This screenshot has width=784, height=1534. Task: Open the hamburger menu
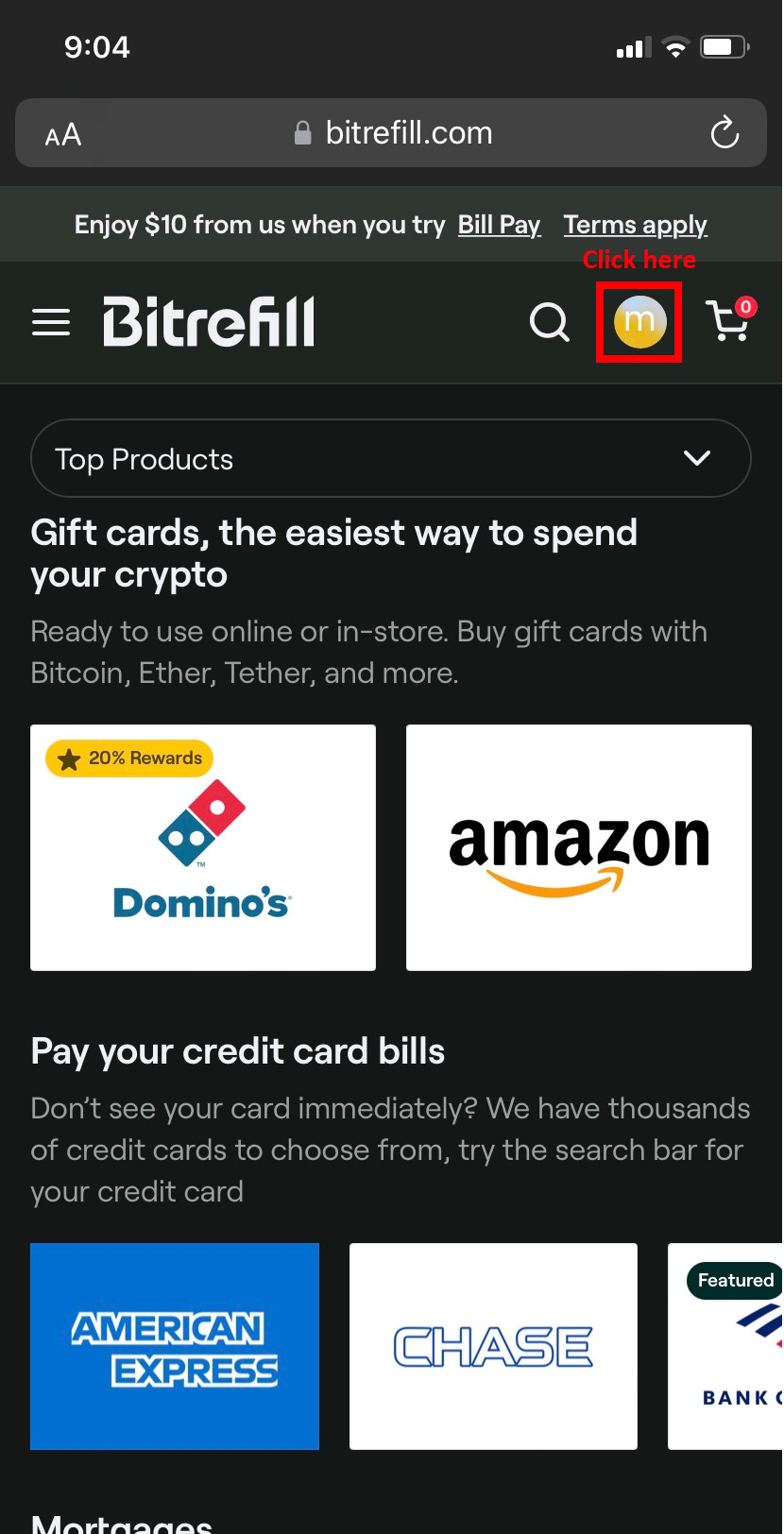pyautogui.click(x=51, y=322)
